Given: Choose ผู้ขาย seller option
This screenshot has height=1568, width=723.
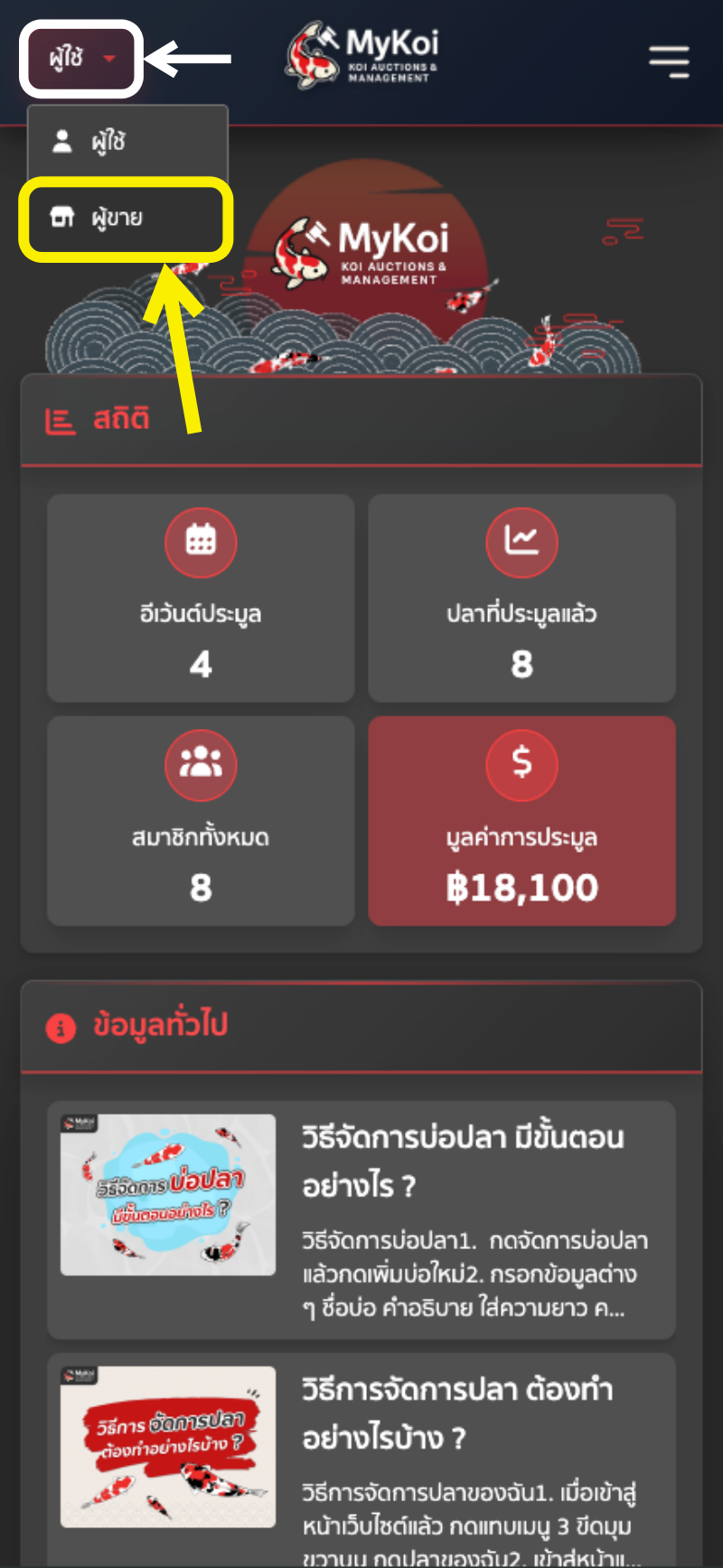Looking at the screenshot, I should 117,218.
